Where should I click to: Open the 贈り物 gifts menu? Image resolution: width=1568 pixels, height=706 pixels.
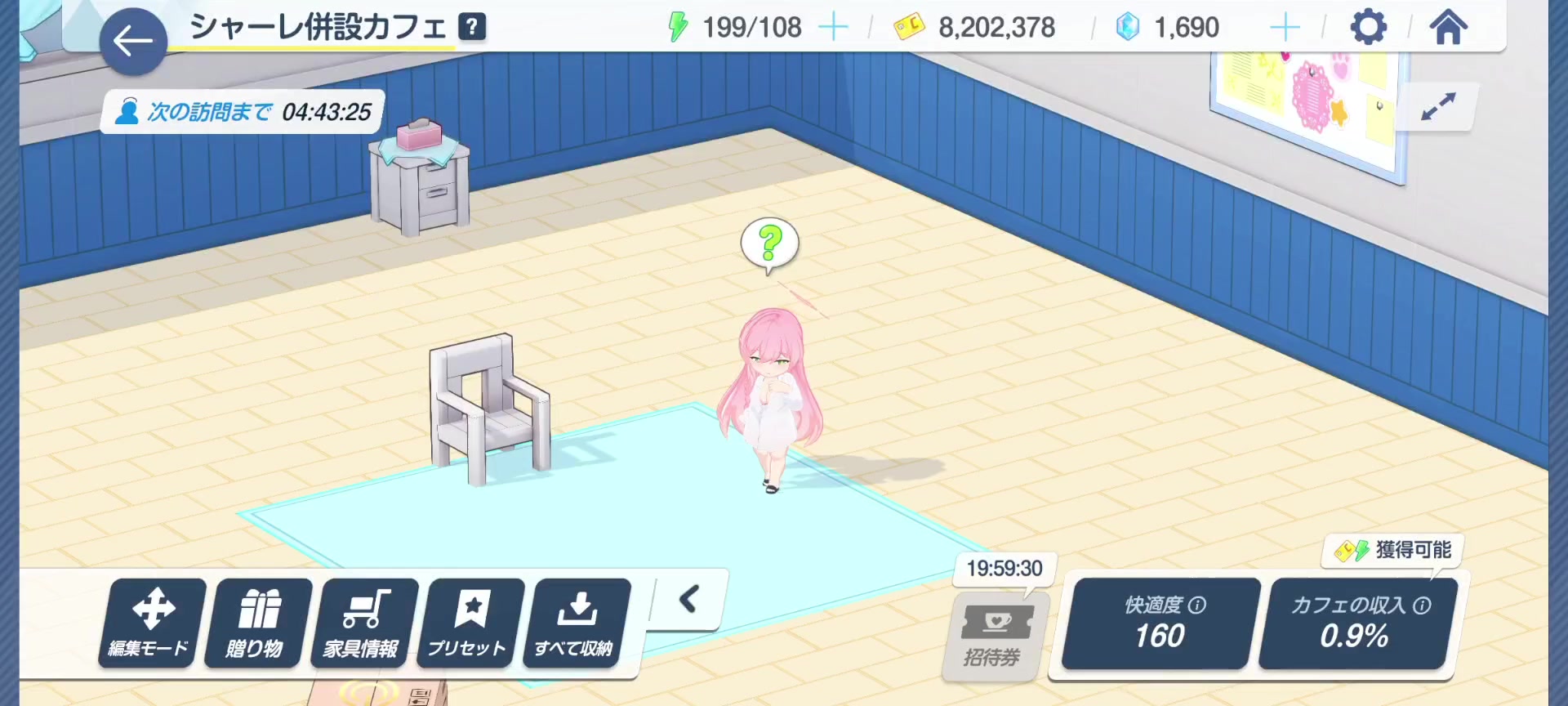coord(256,623)
